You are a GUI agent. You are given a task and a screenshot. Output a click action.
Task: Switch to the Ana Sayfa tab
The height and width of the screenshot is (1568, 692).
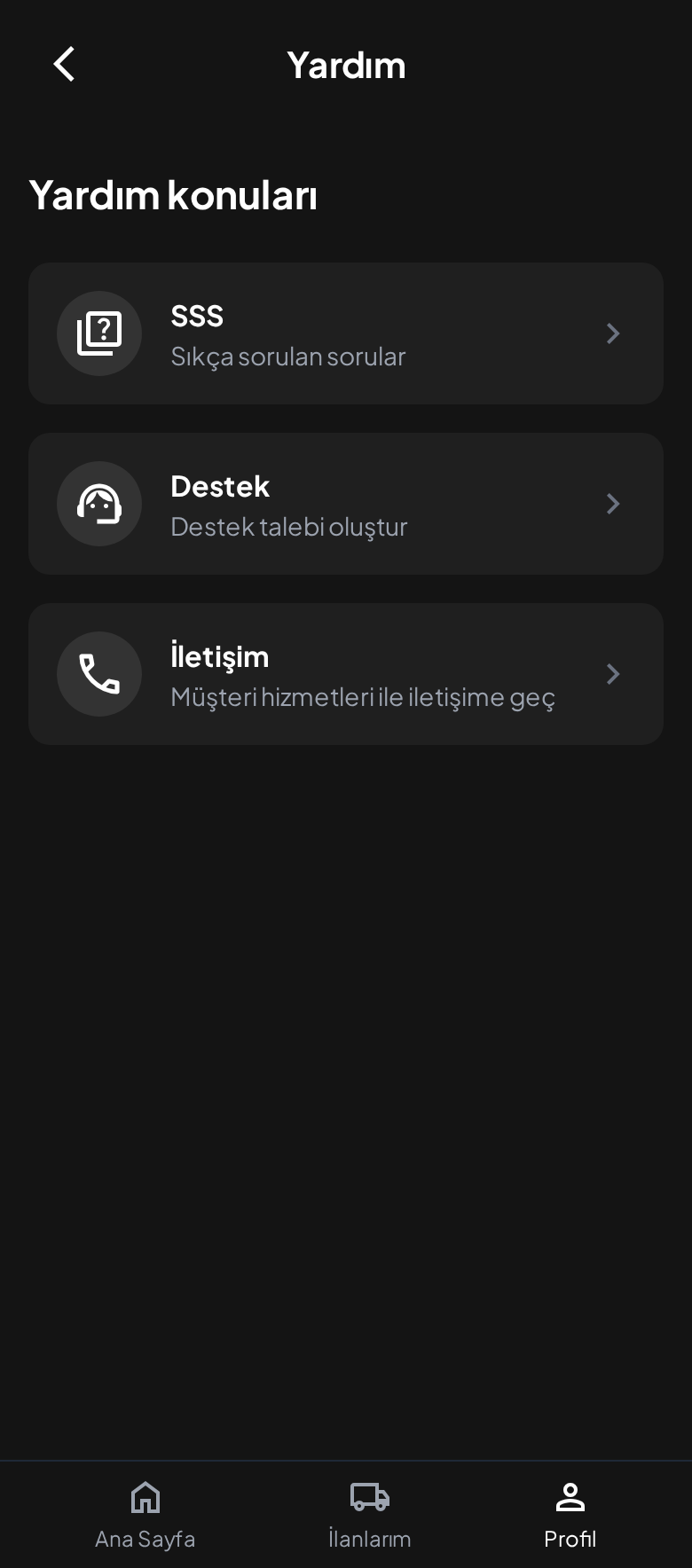pos(145,1515)
